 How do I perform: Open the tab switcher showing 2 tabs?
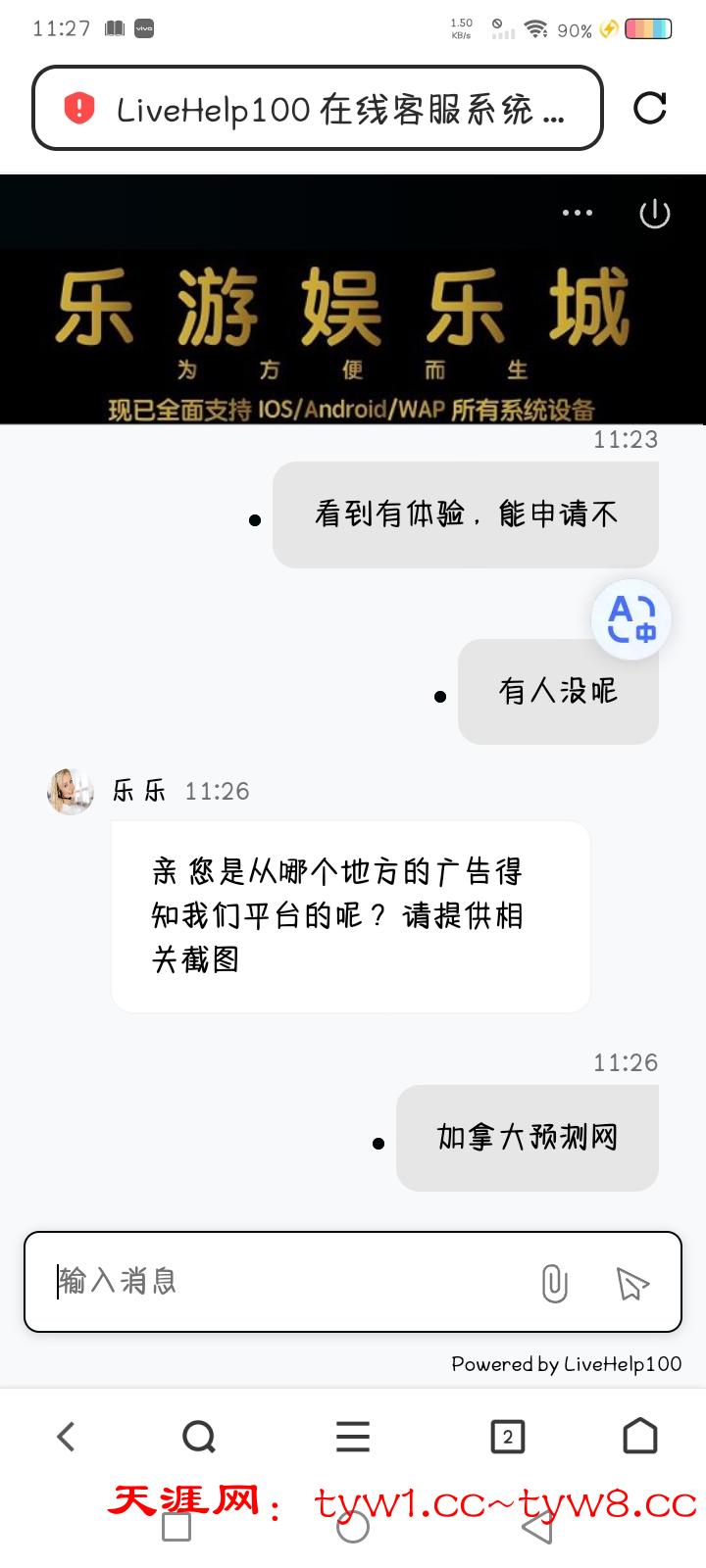click(506, 1437)
